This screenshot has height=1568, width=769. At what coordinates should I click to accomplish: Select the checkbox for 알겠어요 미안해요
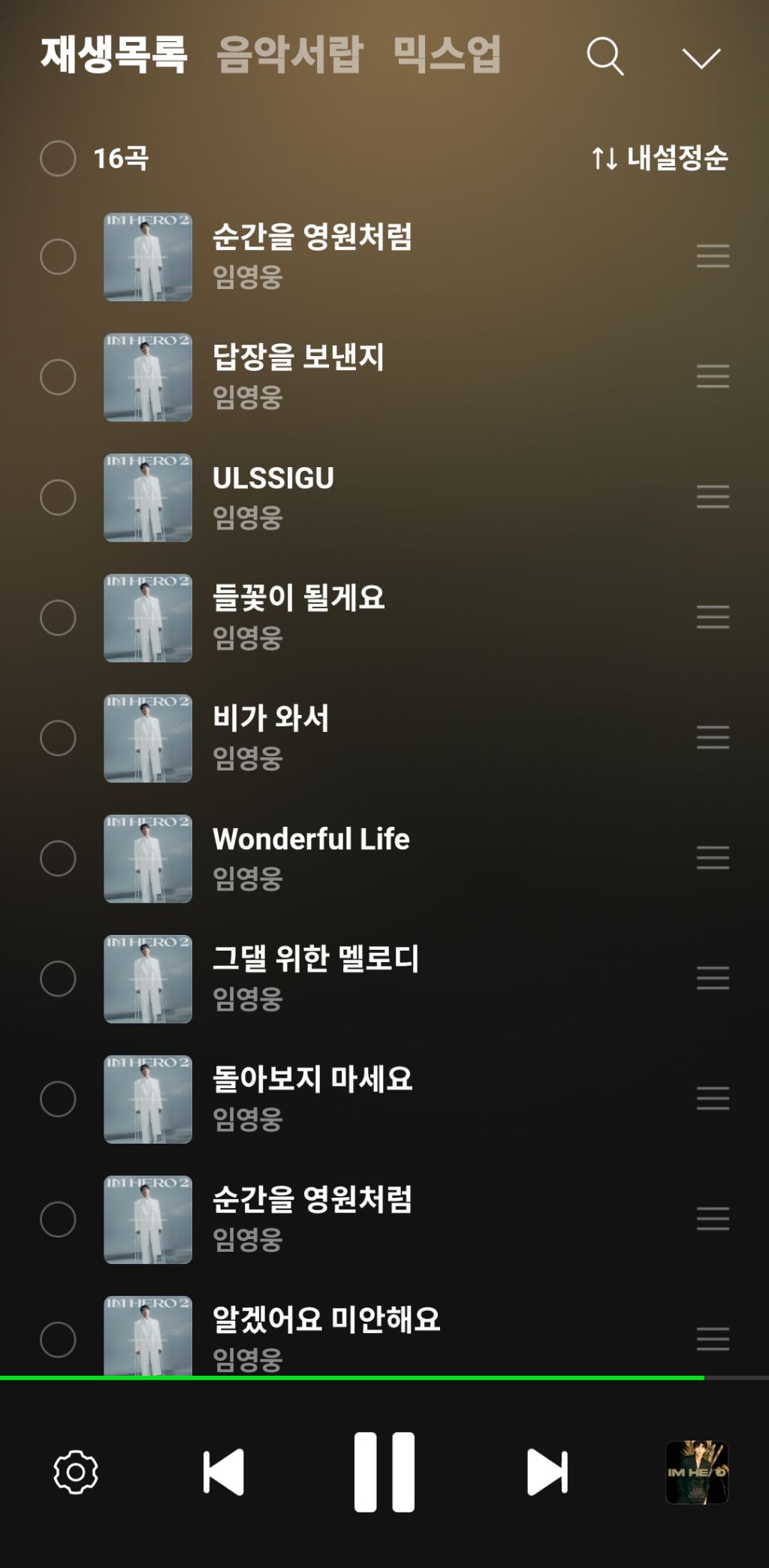tap(58, 1339)
